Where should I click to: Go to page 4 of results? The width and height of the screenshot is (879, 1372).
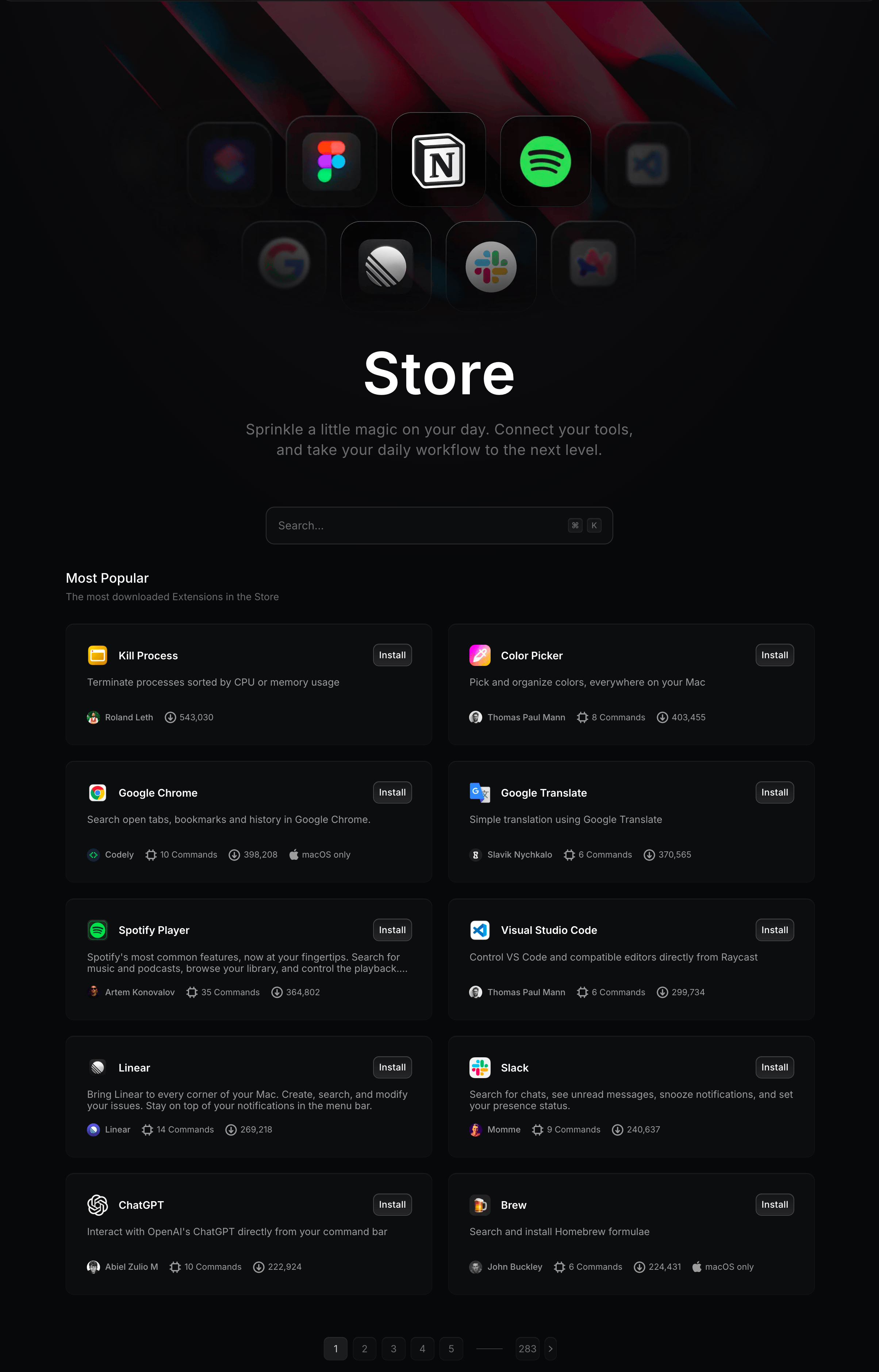coord(422,1349)
